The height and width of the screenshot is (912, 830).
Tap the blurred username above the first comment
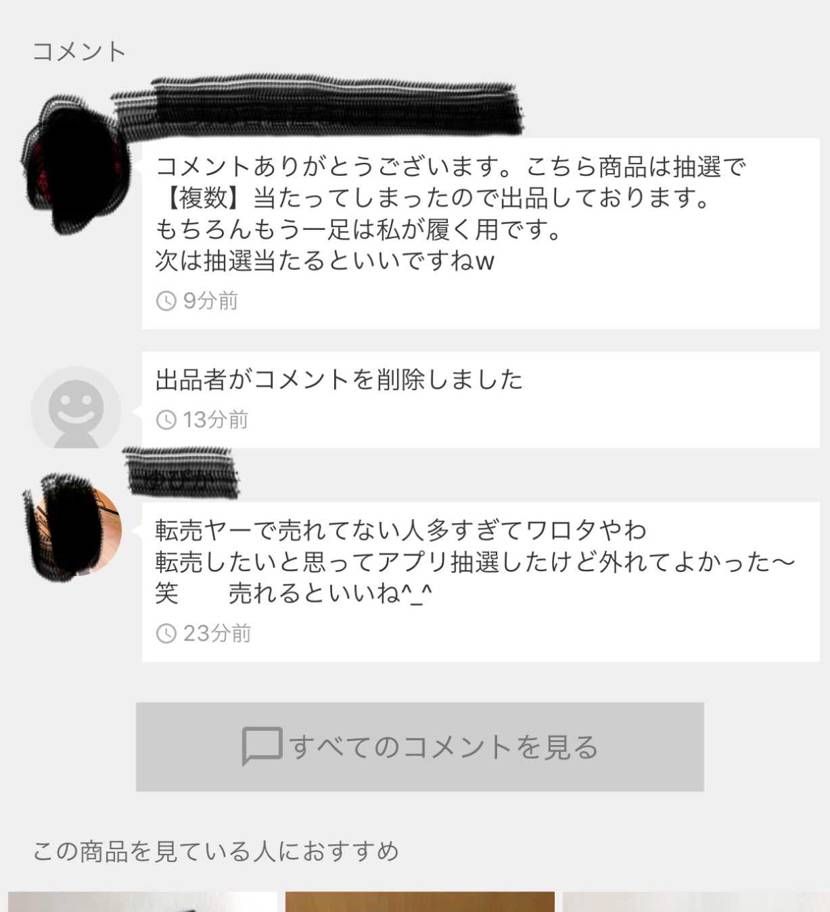(x=330, y=105)
